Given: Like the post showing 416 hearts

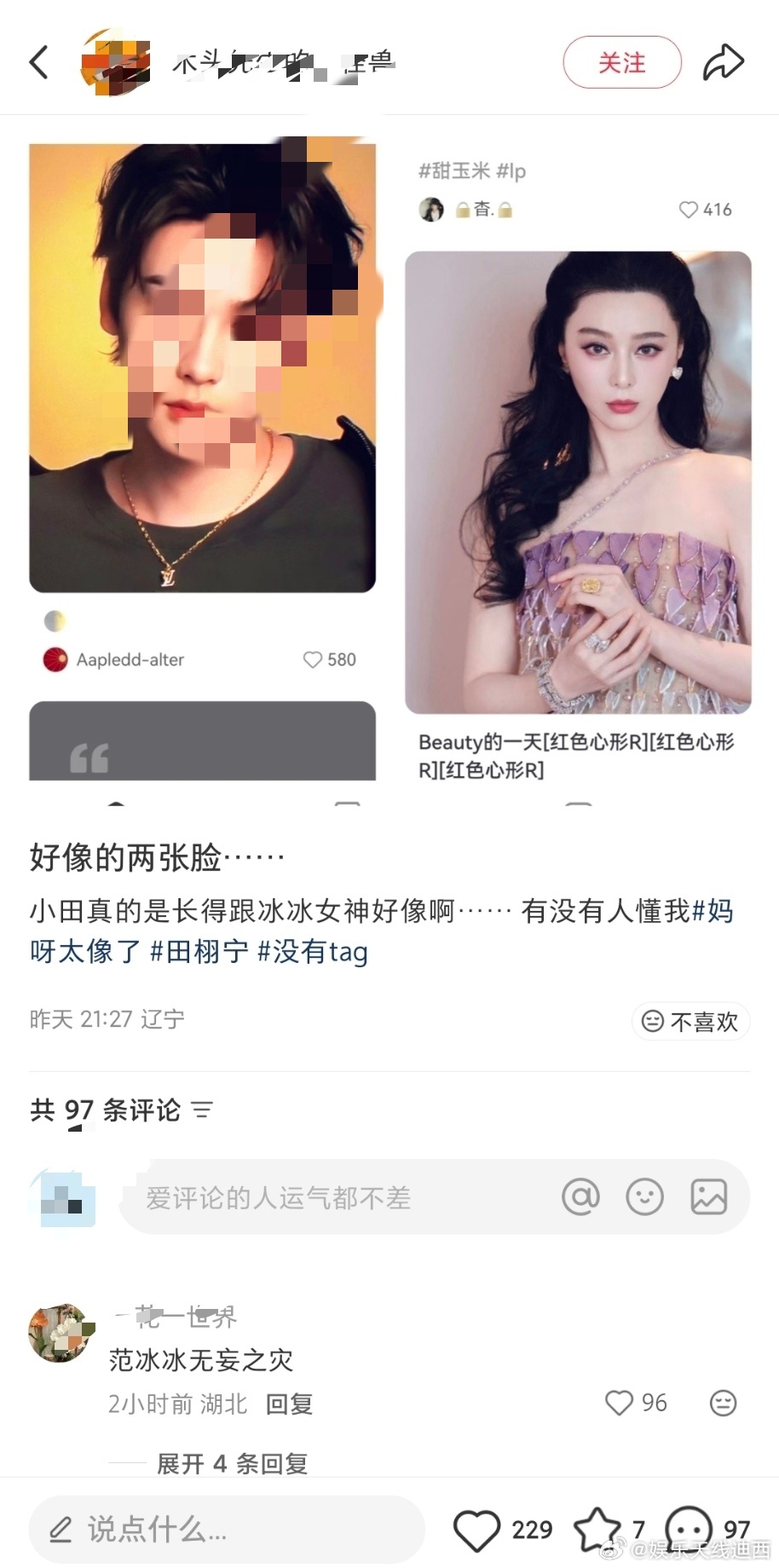Looking at the screenshot, I should click(x=689, y=210).
